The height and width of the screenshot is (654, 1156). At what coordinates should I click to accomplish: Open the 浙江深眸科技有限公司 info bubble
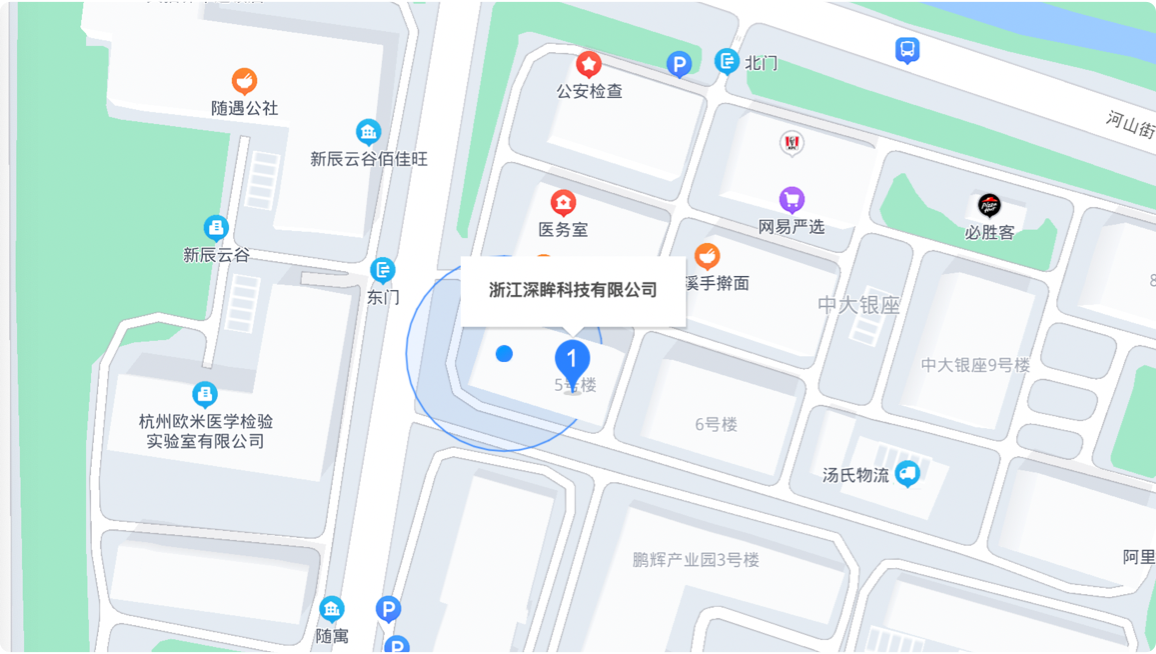[572, 290]
